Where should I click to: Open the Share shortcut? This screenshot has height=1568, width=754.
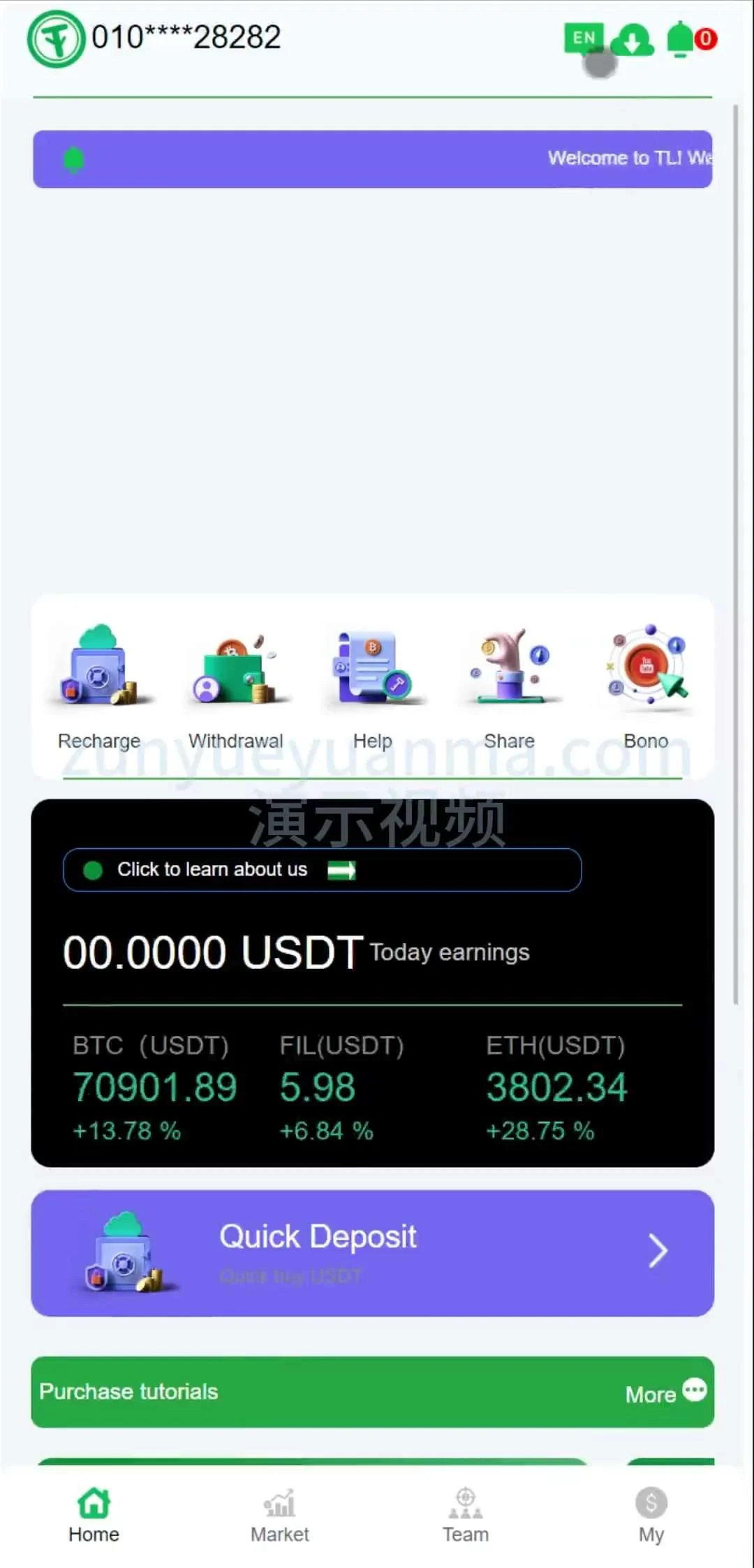[510, 686]
